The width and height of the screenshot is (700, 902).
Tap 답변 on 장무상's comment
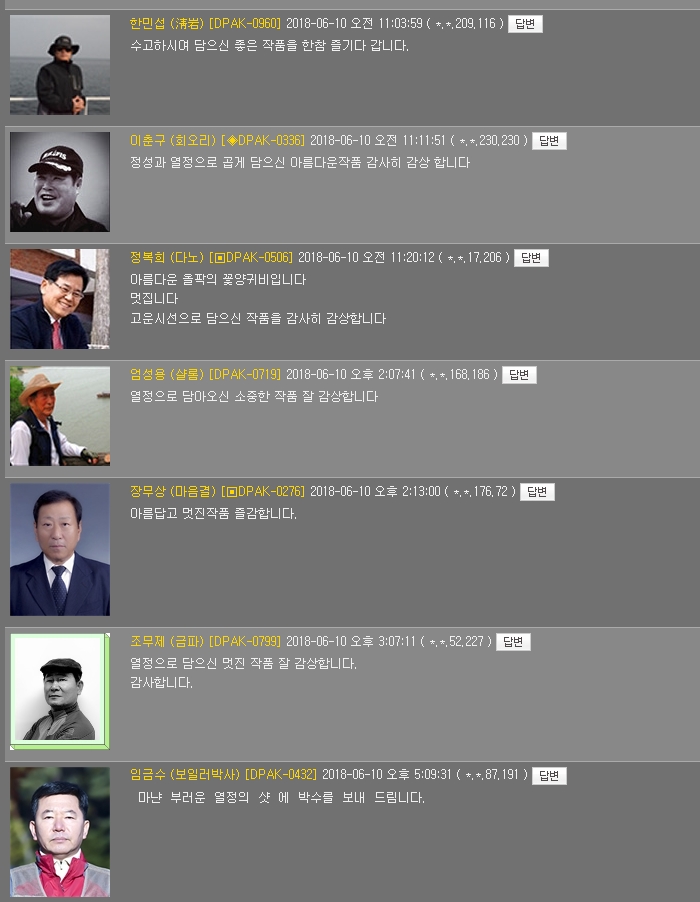[537, 492]
